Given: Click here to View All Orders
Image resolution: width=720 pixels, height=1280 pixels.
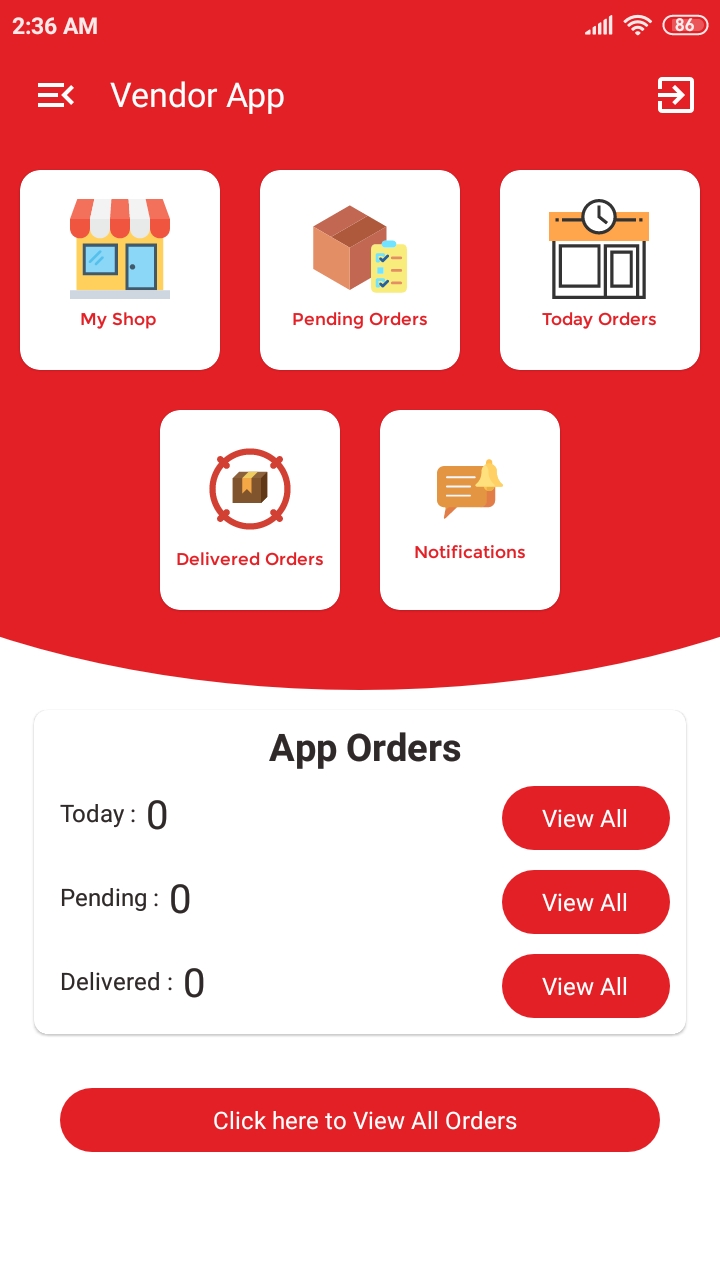Looking at the screenshot, I should [360, 1120].
